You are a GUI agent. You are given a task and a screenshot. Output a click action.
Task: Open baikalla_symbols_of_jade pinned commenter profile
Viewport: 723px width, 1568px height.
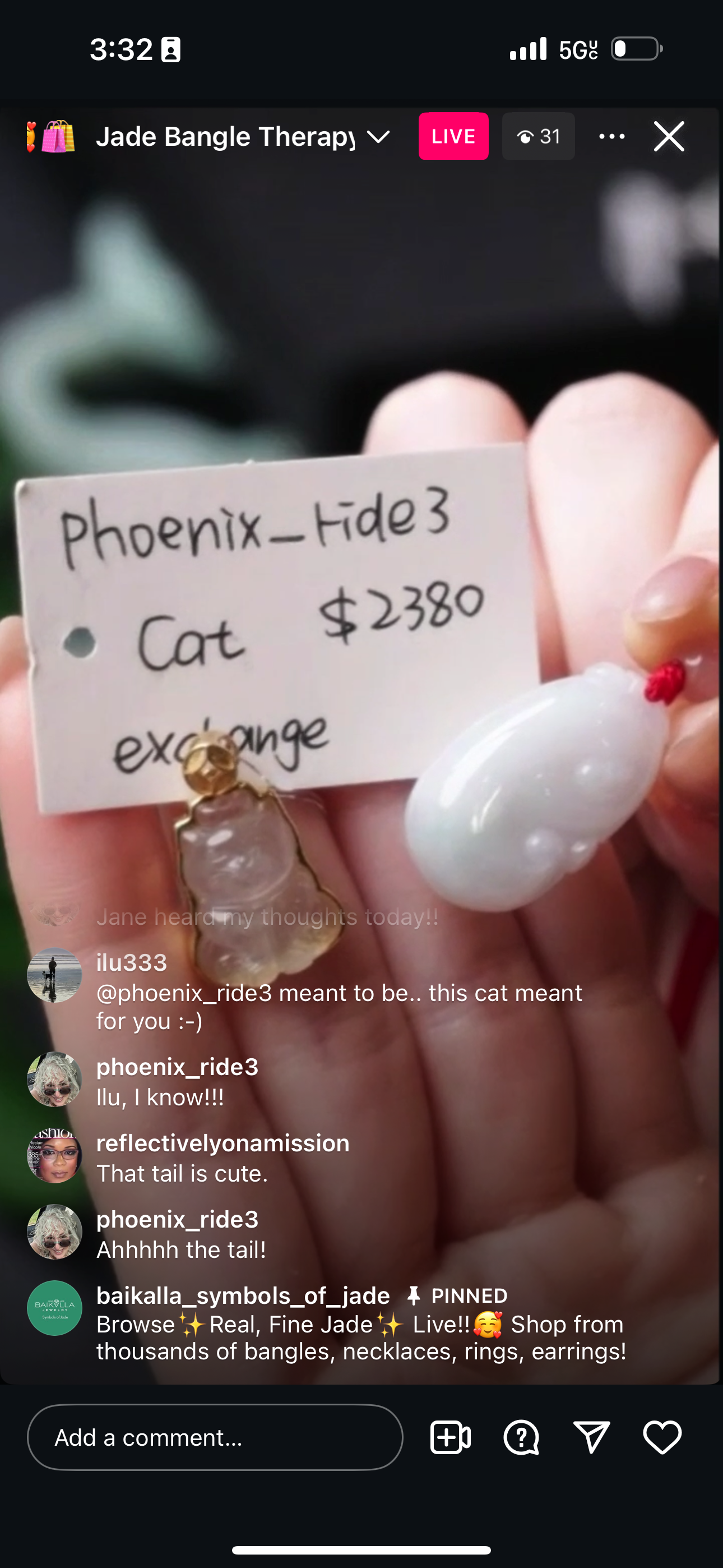tap(55, 1308)
